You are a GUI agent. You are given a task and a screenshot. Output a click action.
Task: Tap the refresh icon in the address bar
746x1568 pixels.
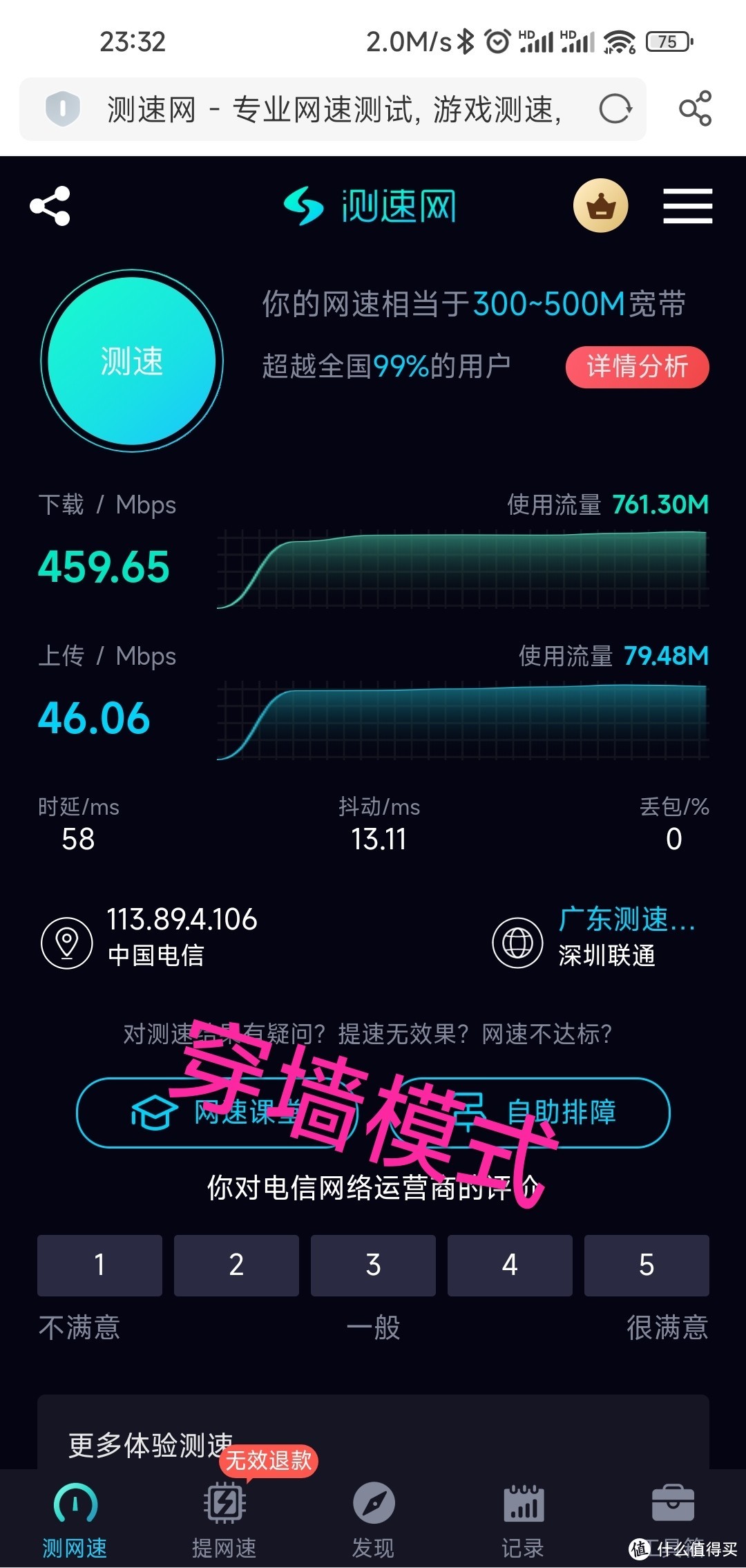pyautogui.click(x=617, y=109)
